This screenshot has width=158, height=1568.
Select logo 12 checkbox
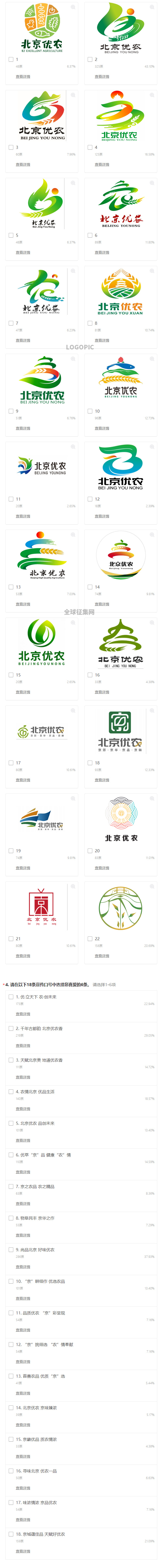[90, 499]
